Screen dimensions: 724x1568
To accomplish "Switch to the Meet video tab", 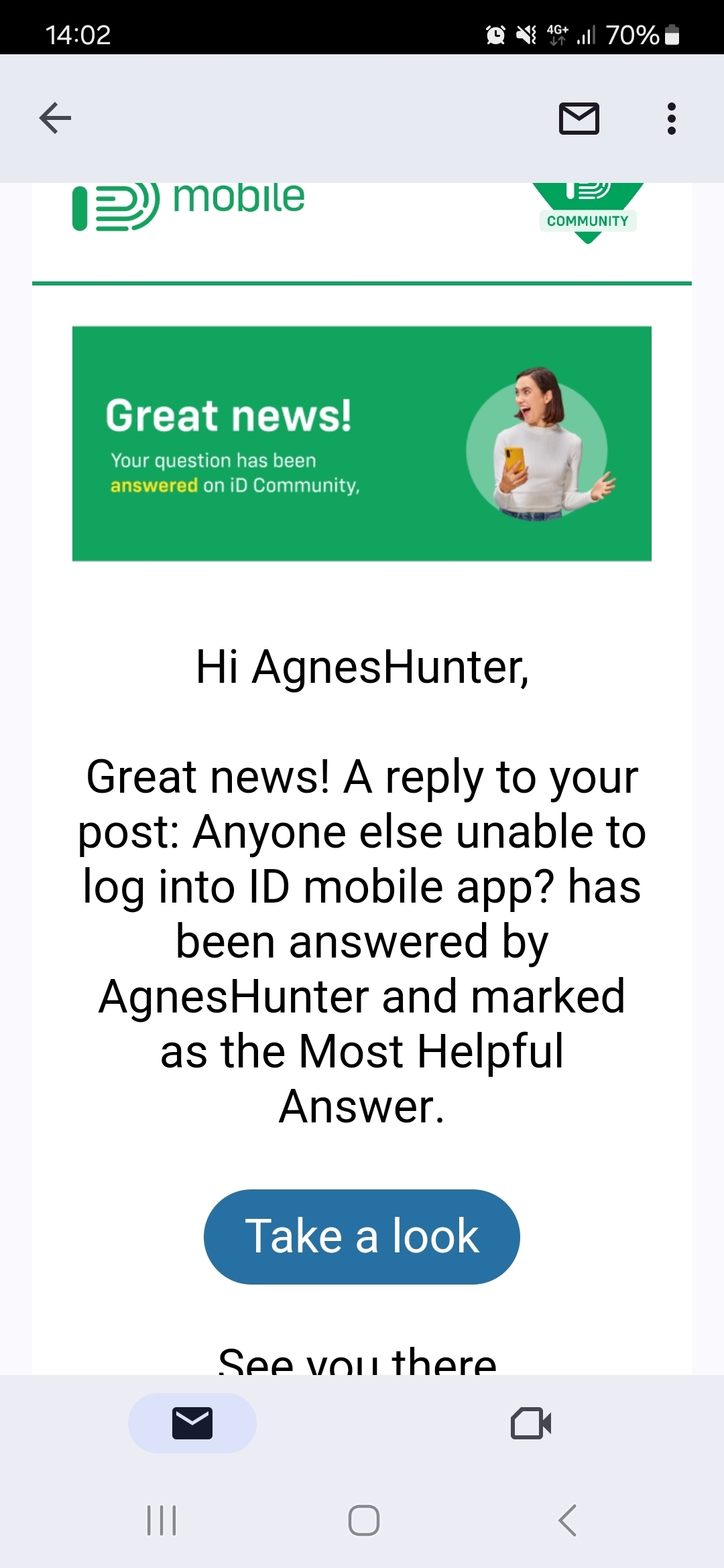I will coord(531,1423).
